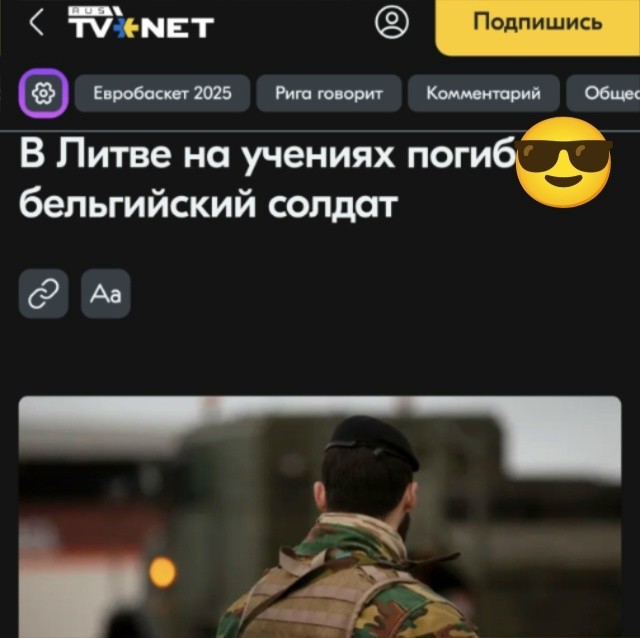Open the gear settings icon beside topics
Image resolution: width=640 pixels, height=638 pixels.
click(42, 94)
